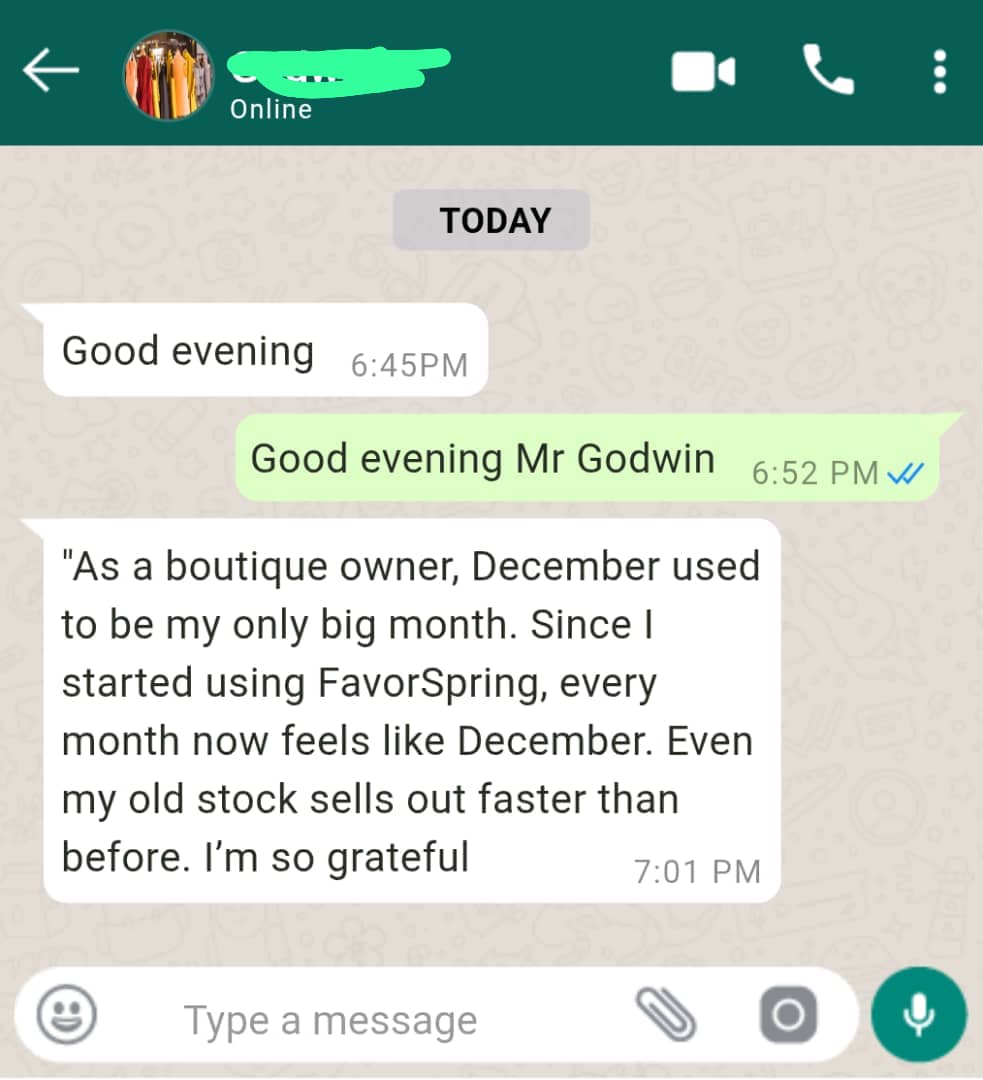Open the emoji picker

click(67, 1016)
